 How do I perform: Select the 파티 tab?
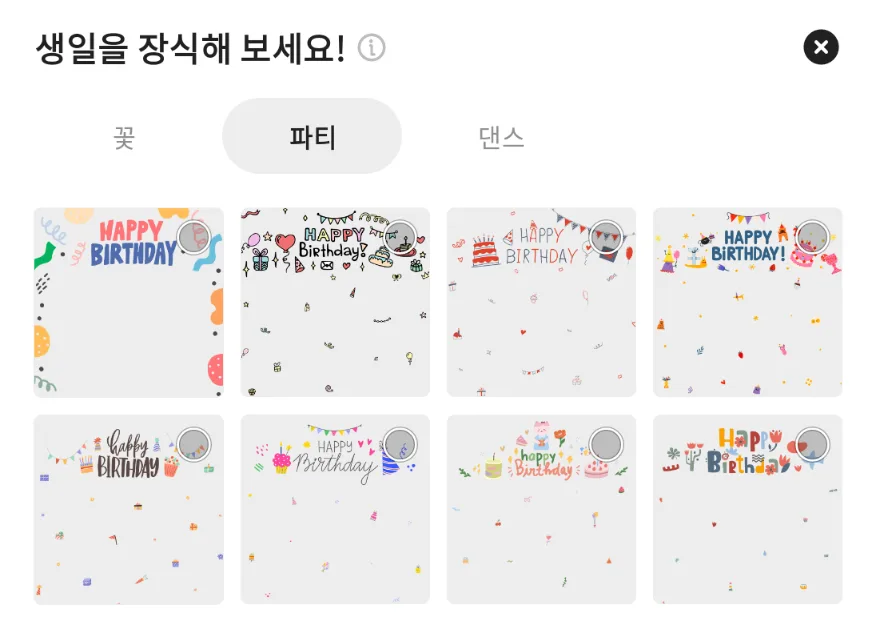click(312, 137)
